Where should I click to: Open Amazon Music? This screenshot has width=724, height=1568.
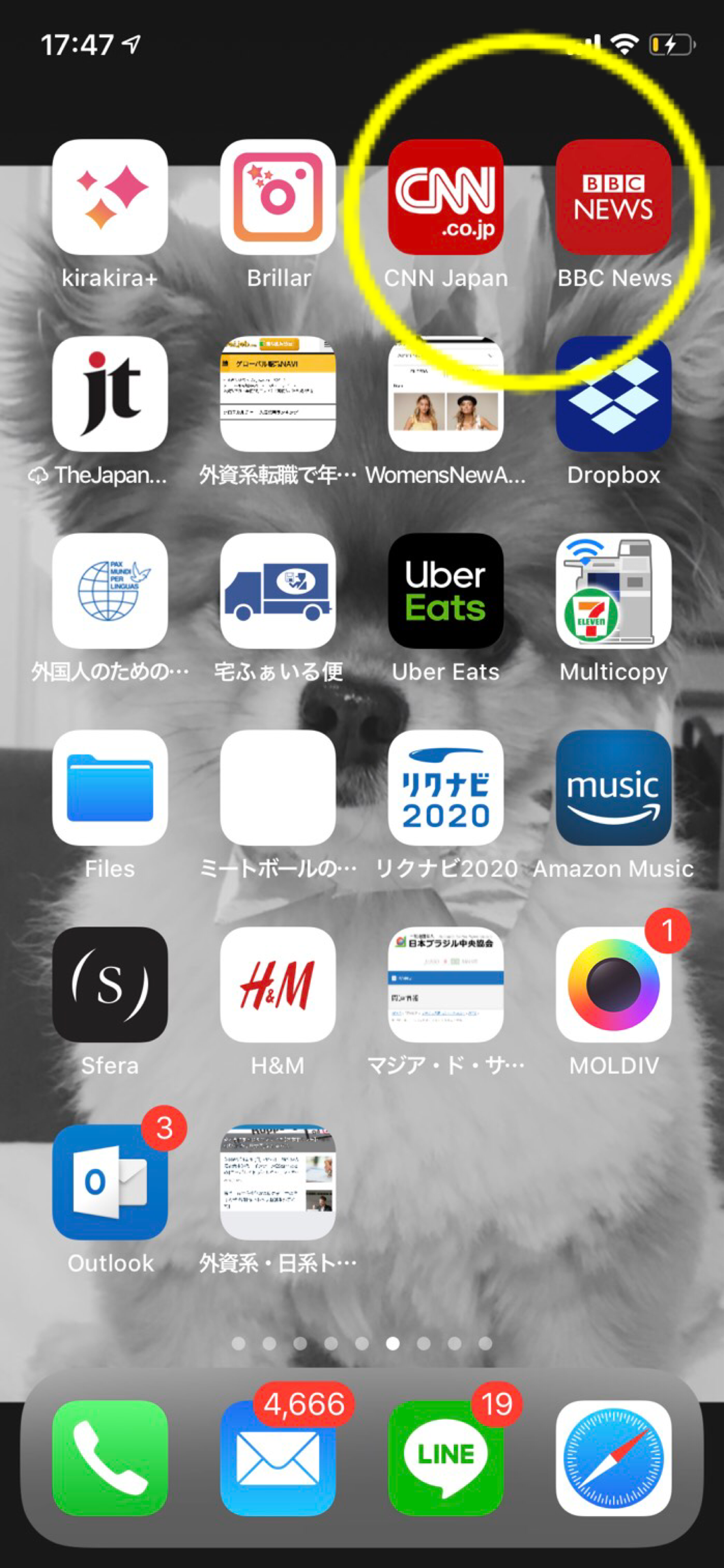click(x=613, y=788)
